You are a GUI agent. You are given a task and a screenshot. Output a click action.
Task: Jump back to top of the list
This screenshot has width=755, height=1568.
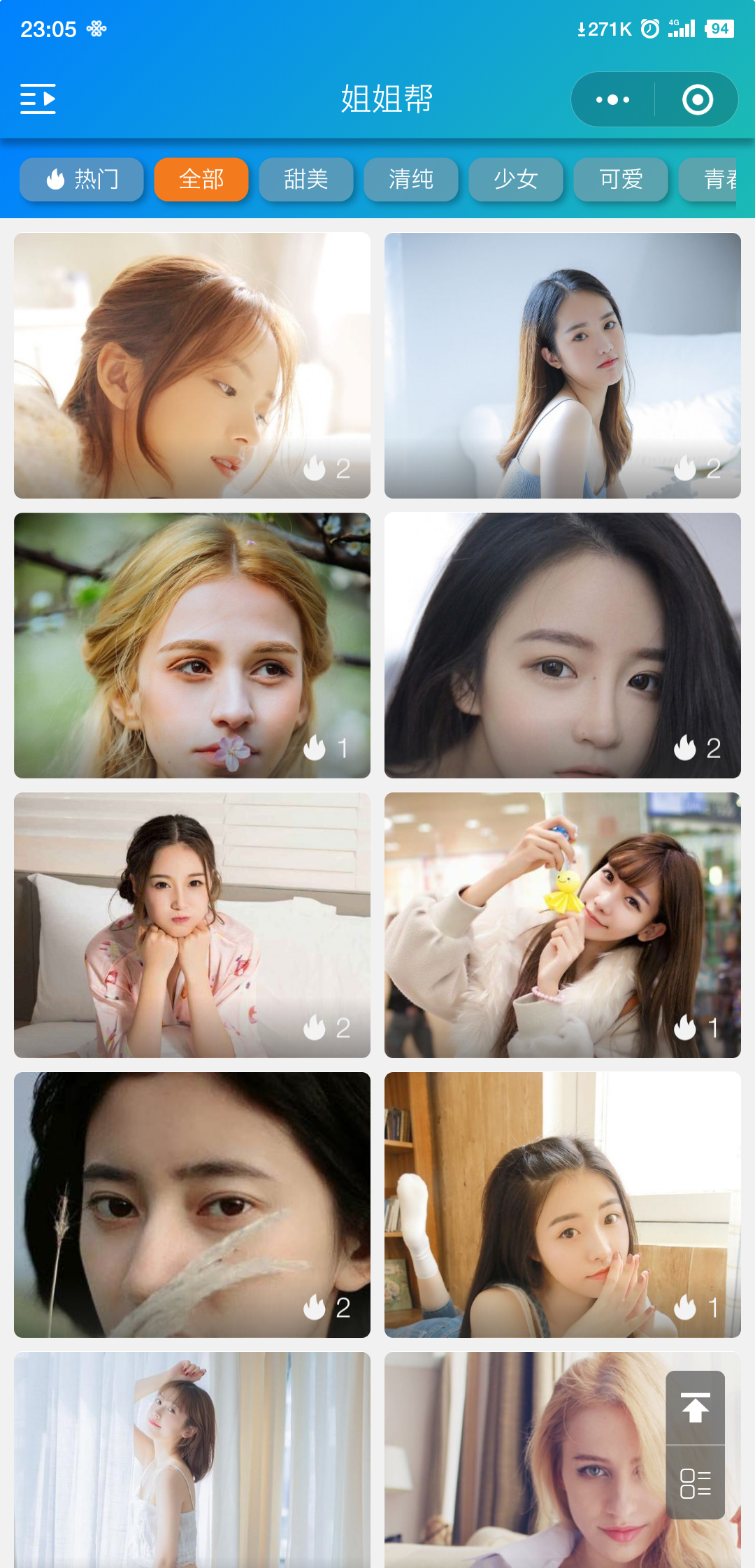click(695, 1407)
